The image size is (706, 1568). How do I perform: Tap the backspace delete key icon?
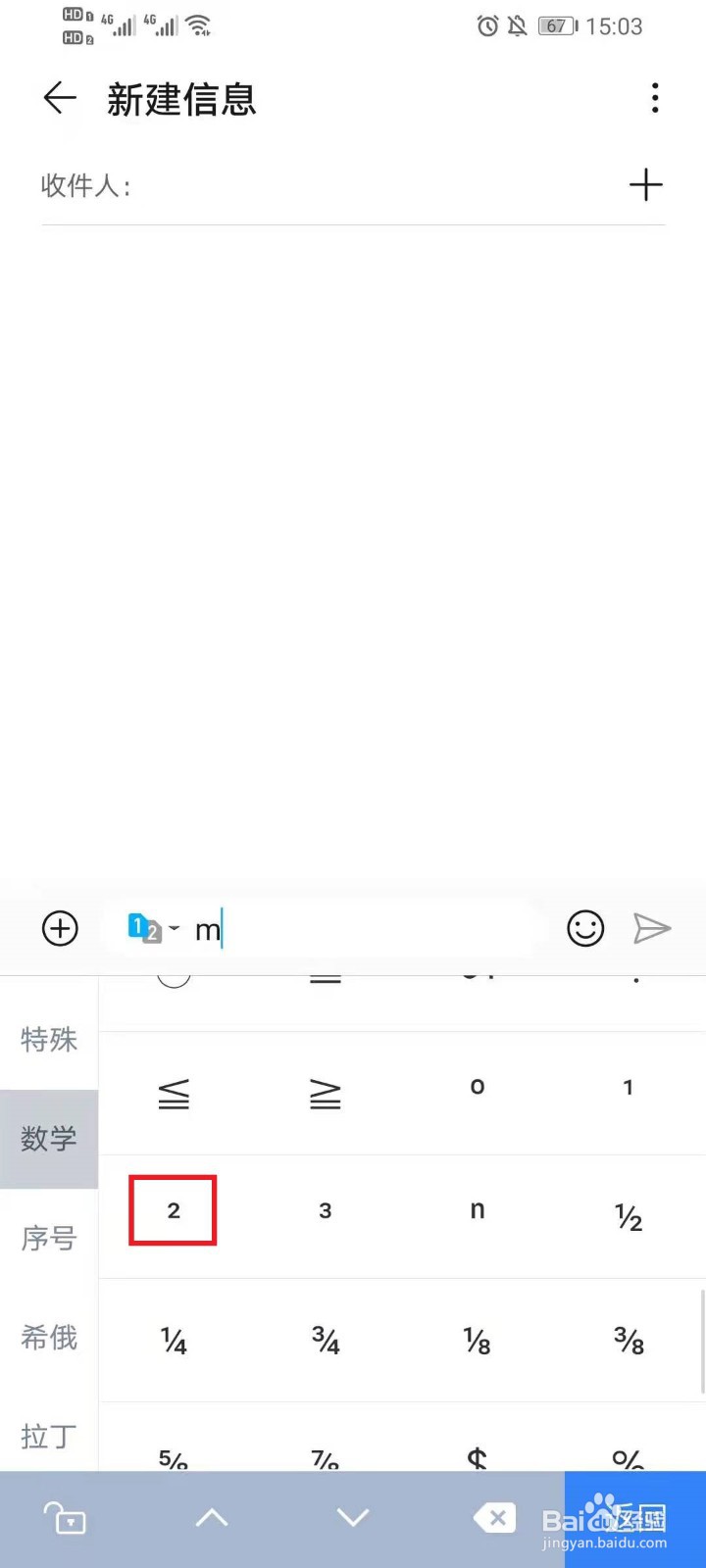coord(494,1517)
